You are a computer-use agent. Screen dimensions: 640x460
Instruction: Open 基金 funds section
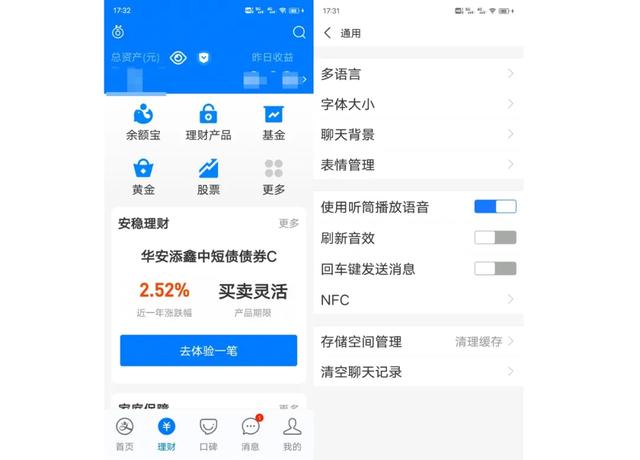click(x=274, y=122)
